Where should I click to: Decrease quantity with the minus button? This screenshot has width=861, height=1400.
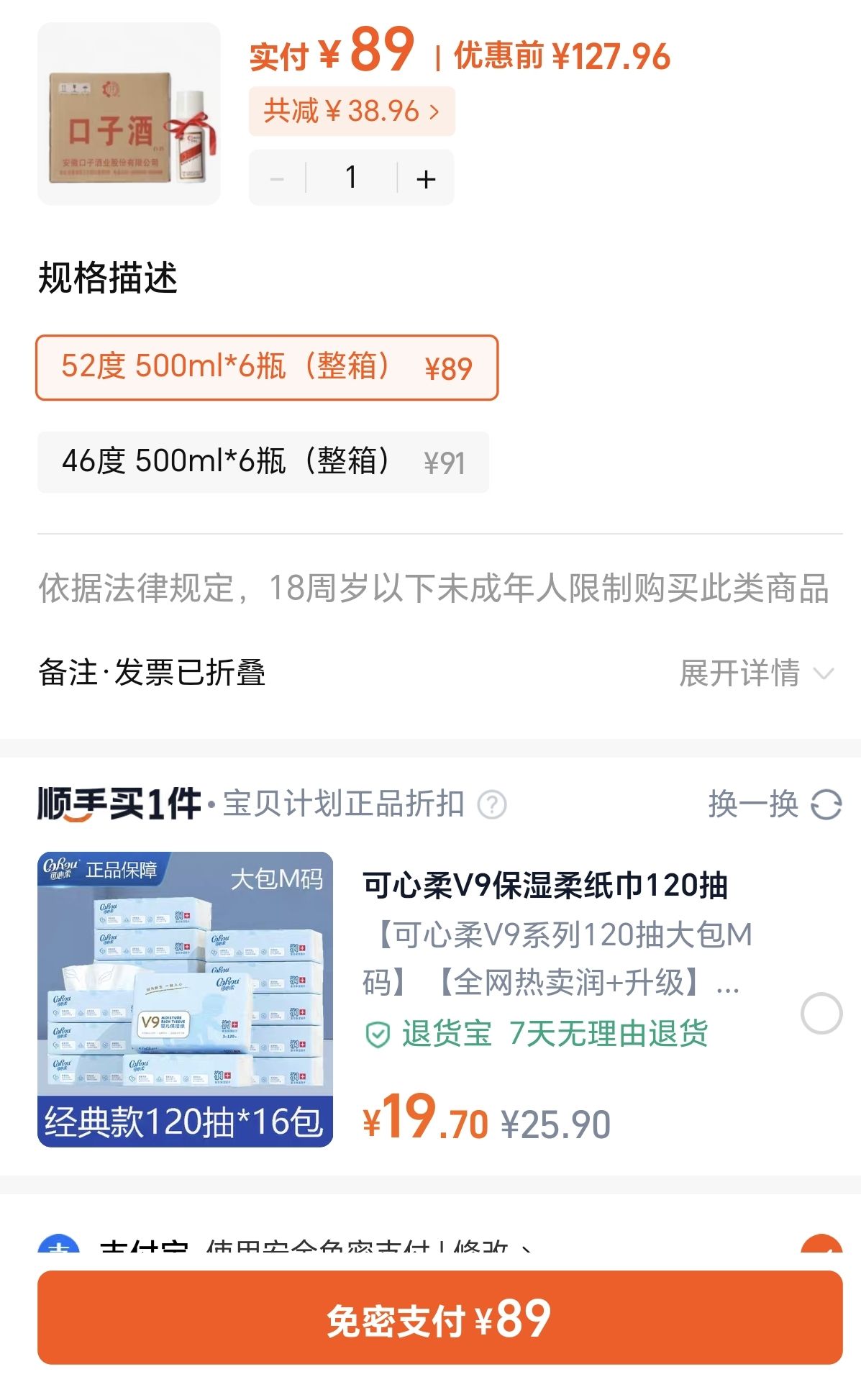[x=277, y=178]
